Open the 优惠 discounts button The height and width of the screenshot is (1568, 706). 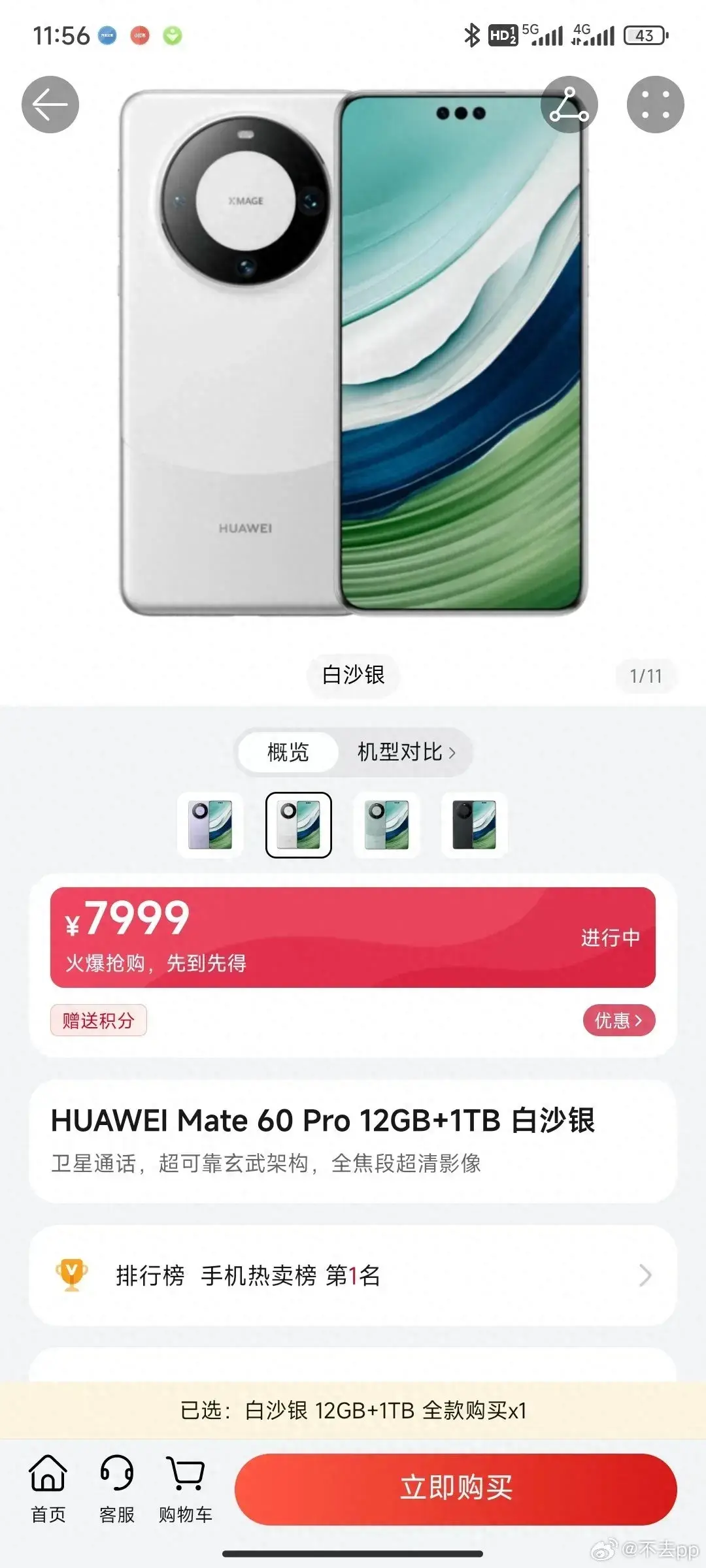coord(618,1020)
